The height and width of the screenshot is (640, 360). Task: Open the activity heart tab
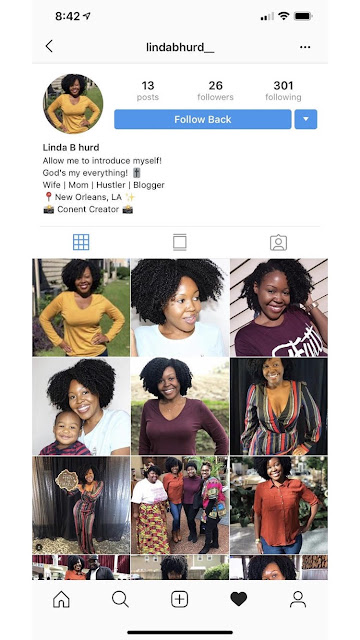coord(239,599)
